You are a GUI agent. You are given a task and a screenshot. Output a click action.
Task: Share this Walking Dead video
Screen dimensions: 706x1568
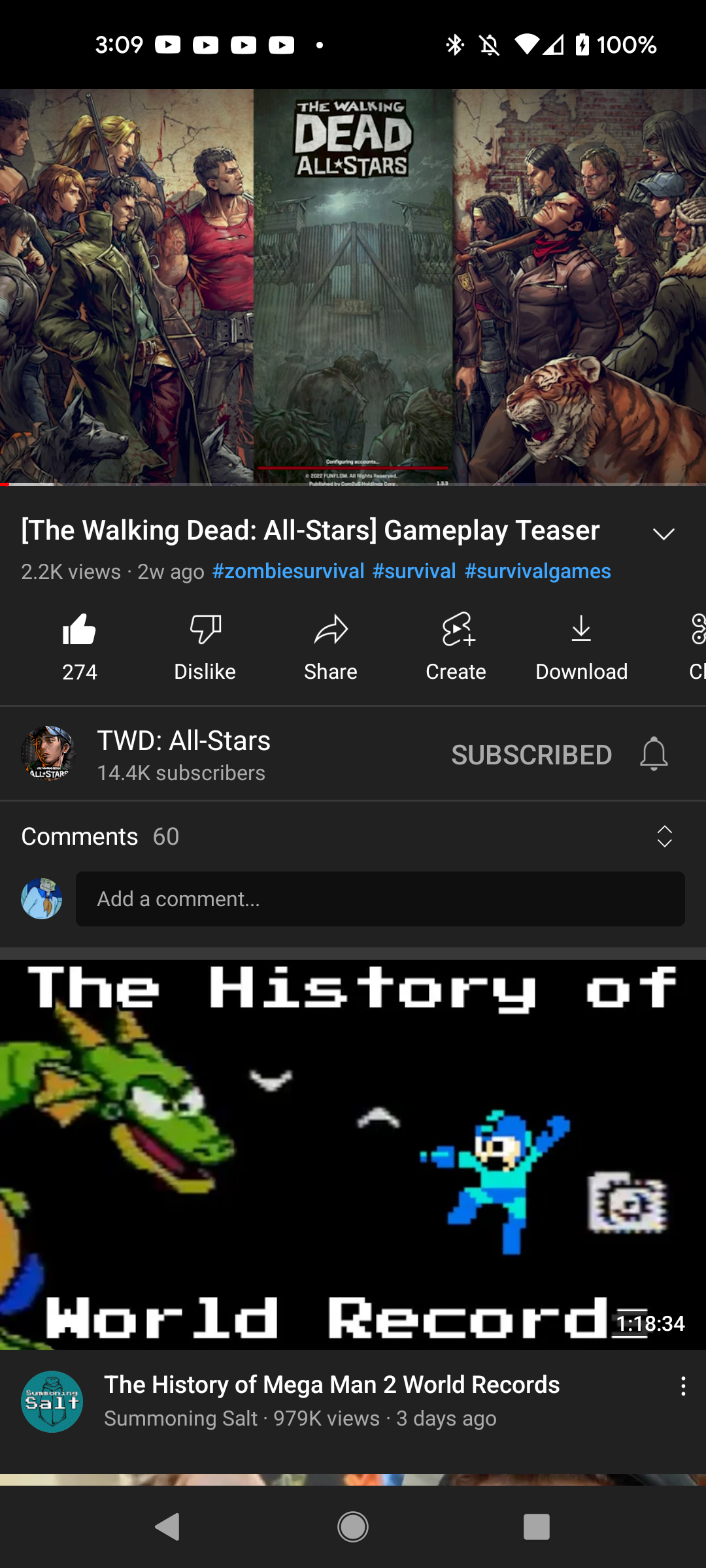tap(331, 645)
